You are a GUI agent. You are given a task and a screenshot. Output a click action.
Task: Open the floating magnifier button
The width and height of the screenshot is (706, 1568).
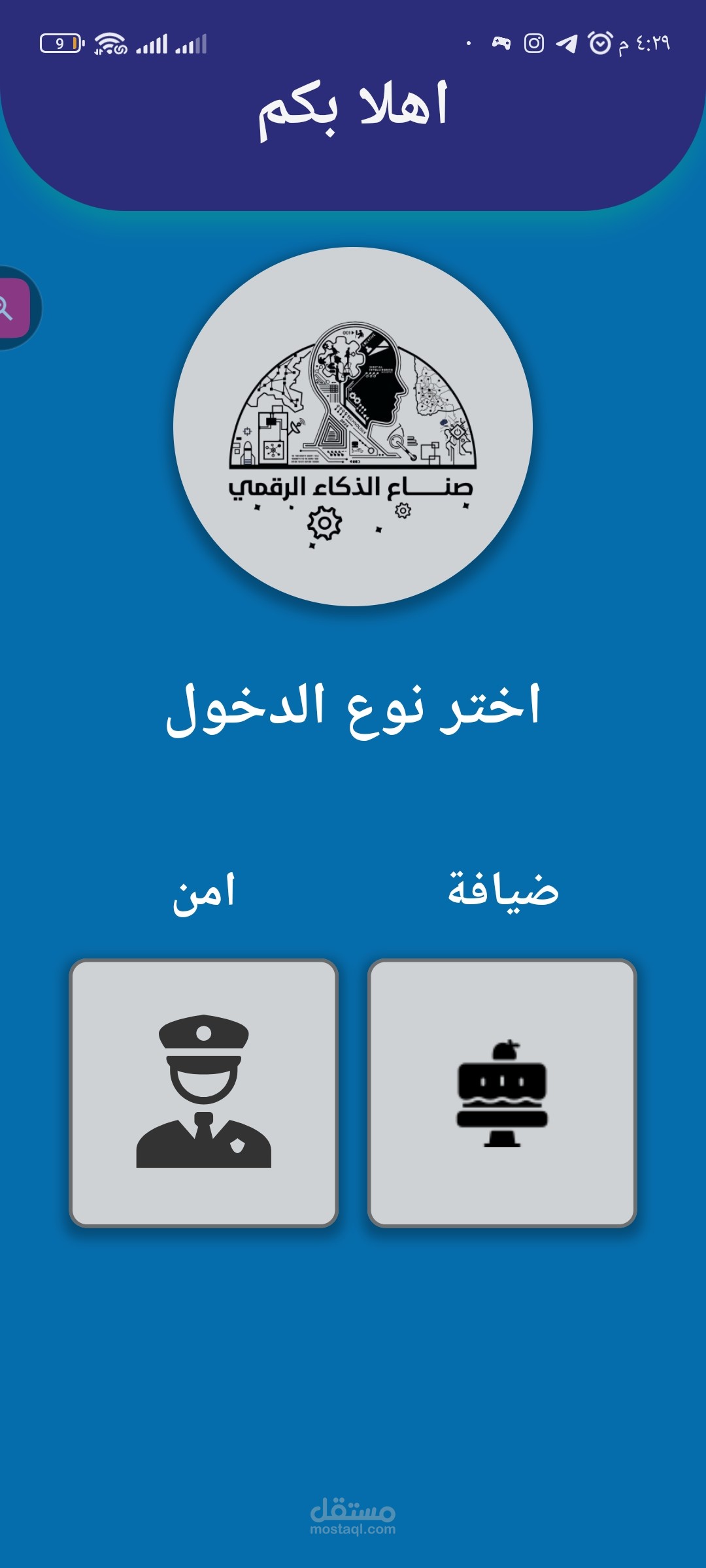click(x=13, y=308)
